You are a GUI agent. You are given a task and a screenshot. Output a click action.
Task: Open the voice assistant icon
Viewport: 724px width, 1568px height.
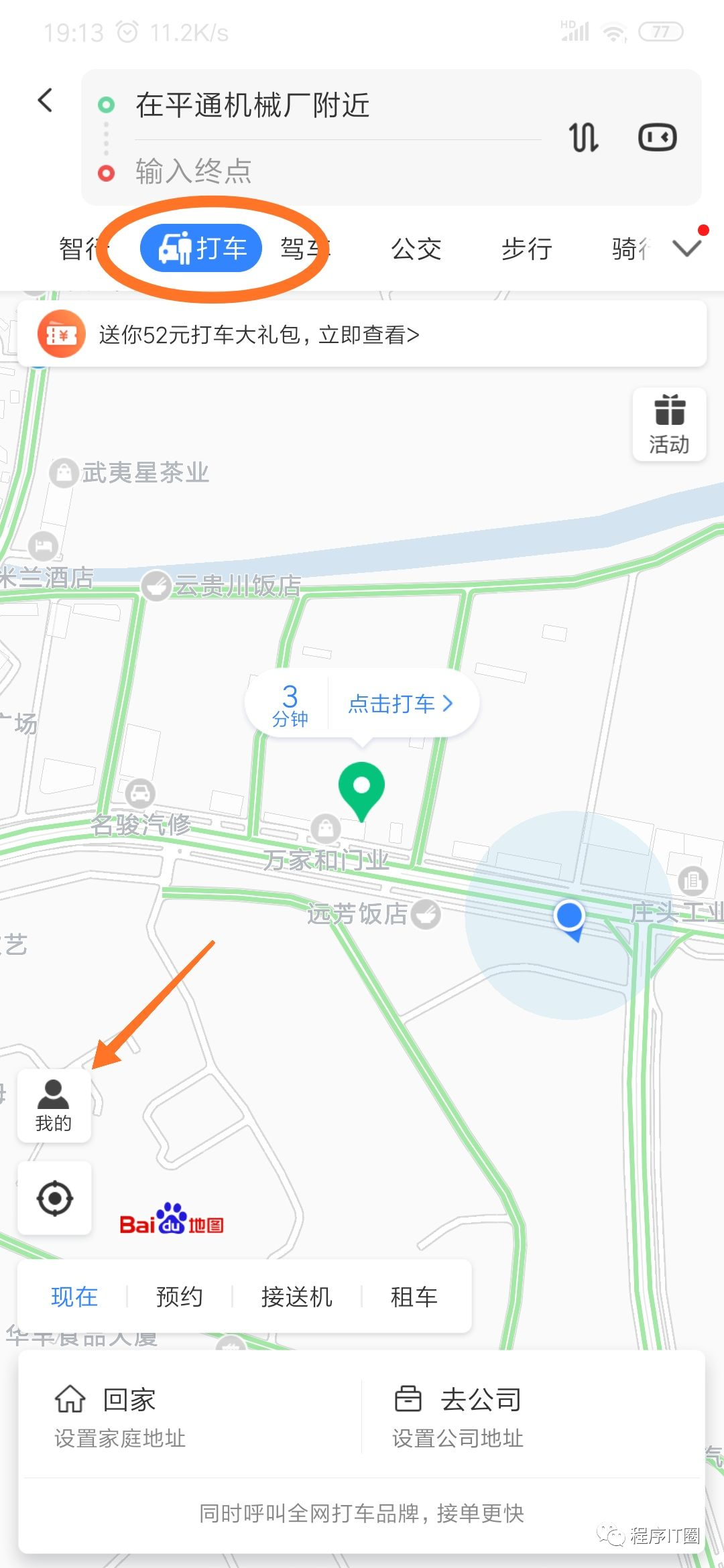[657, 137]
